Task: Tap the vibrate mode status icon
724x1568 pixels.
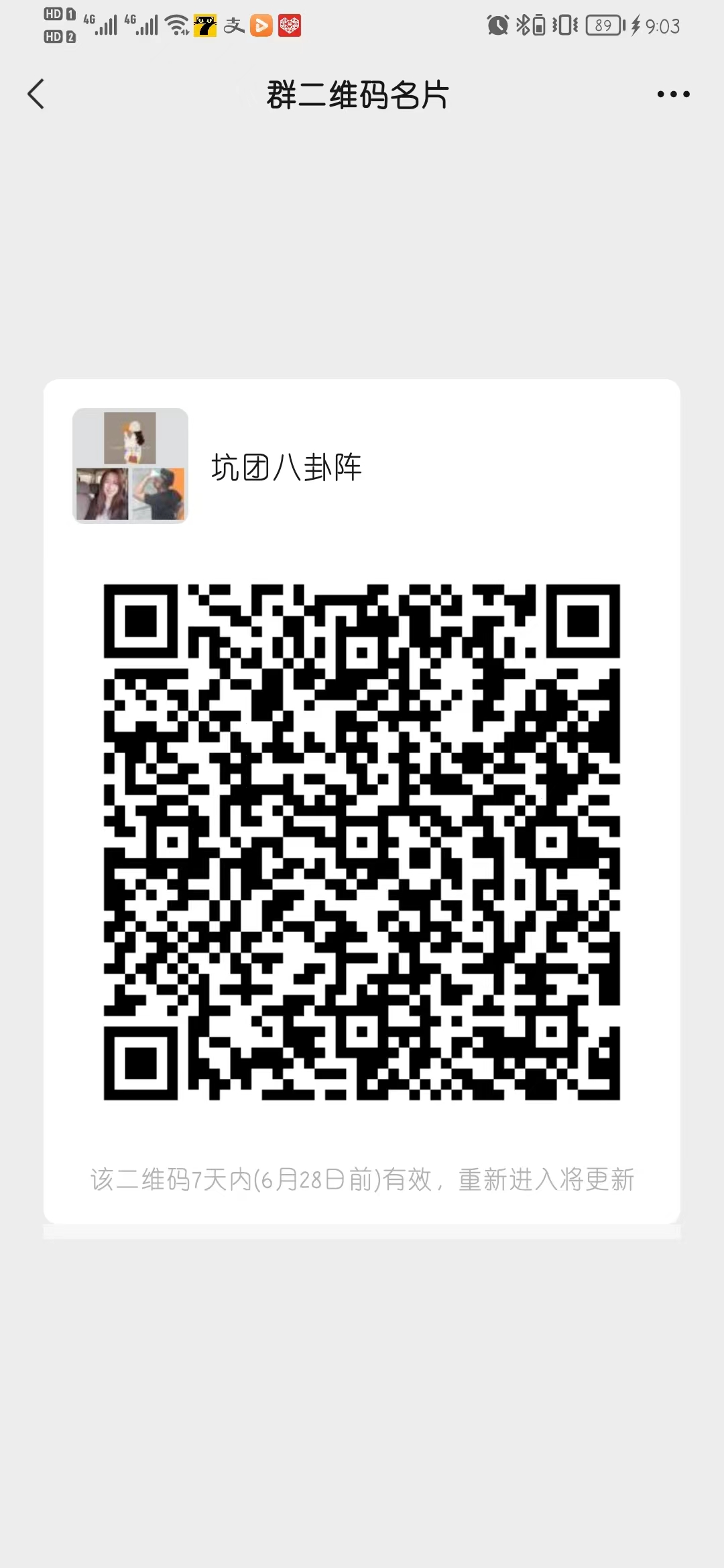Action: (564, 25)
